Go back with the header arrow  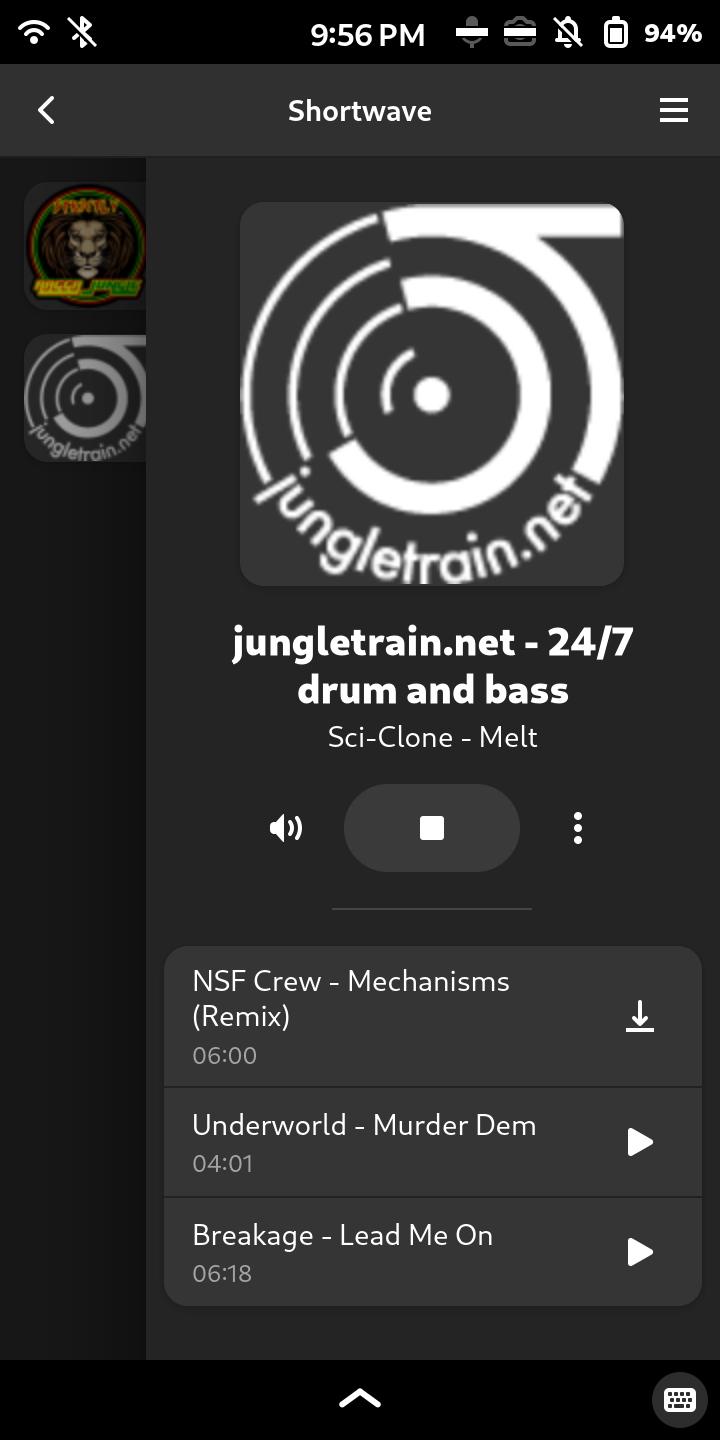point(46,110)
